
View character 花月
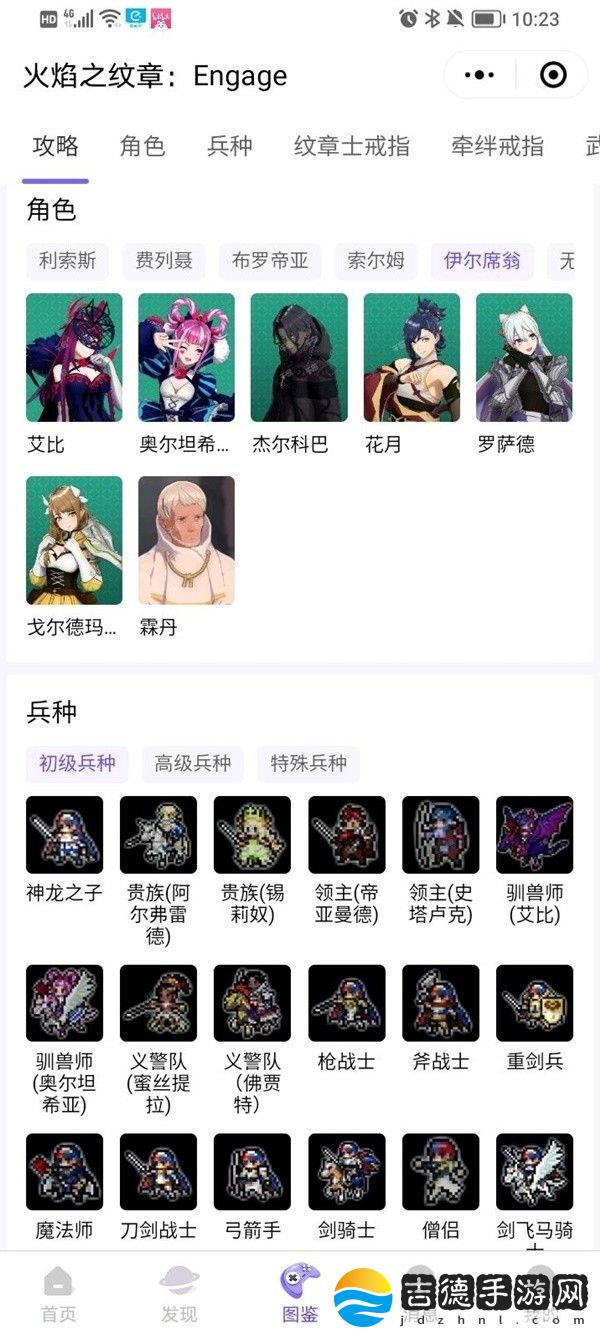411,358
